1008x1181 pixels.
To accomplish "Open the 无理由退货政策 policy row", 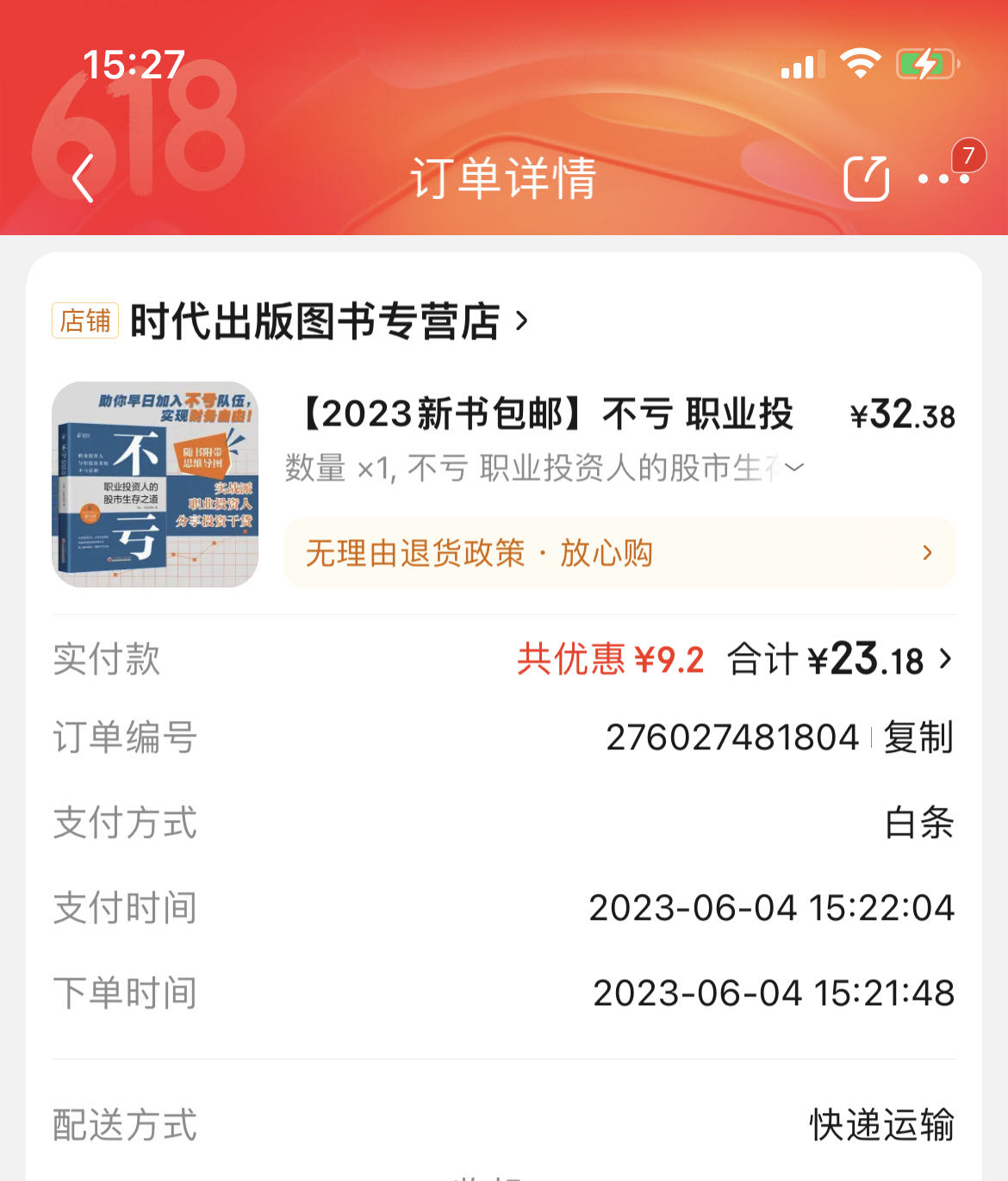I will (619, 553).
